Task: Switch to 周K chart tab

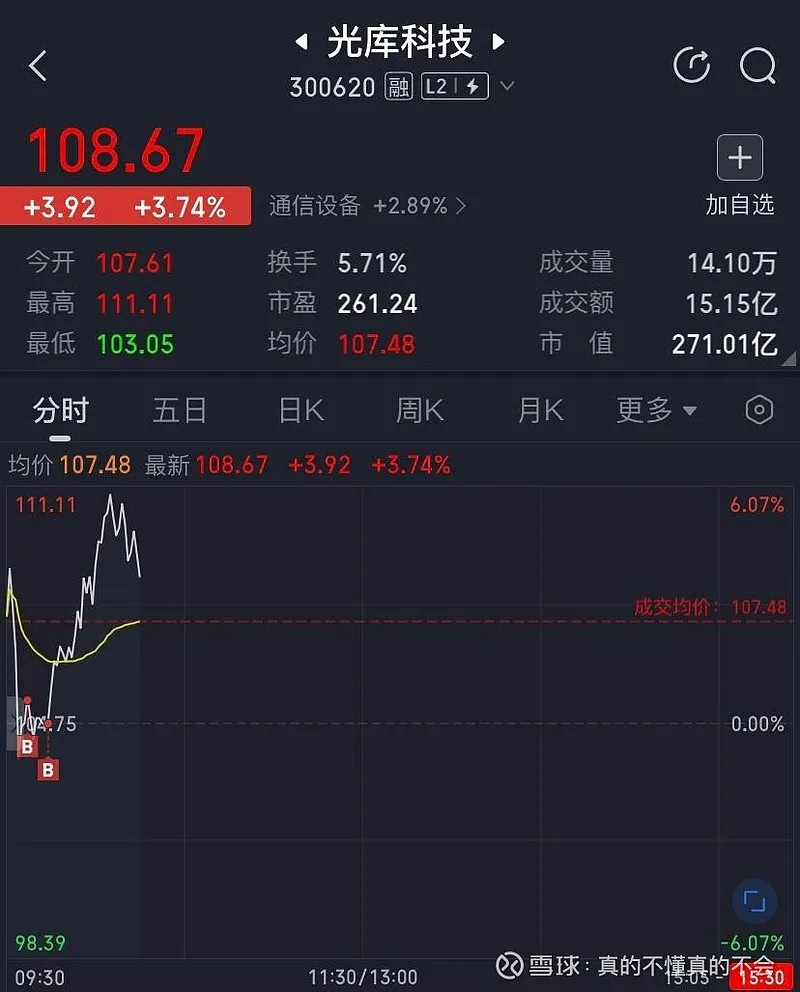Action: [420, 410]
